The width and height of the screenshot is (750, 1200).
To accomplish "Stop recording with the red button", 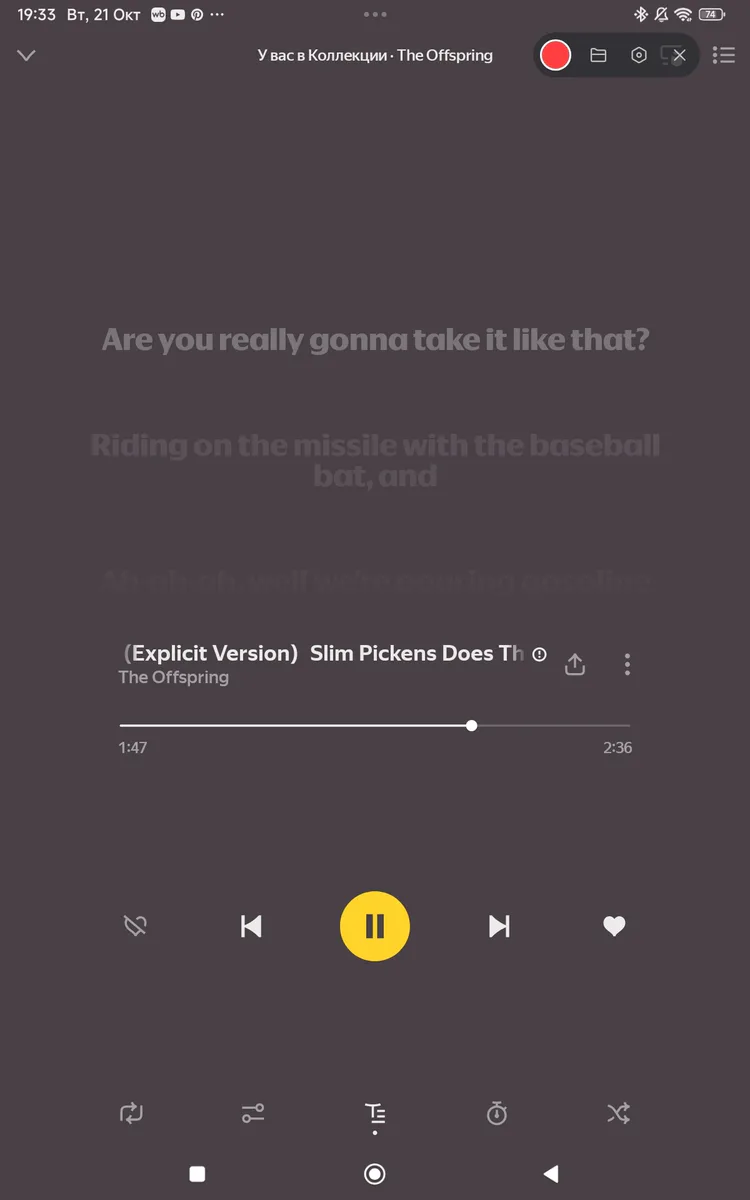I will coord(555,56).
